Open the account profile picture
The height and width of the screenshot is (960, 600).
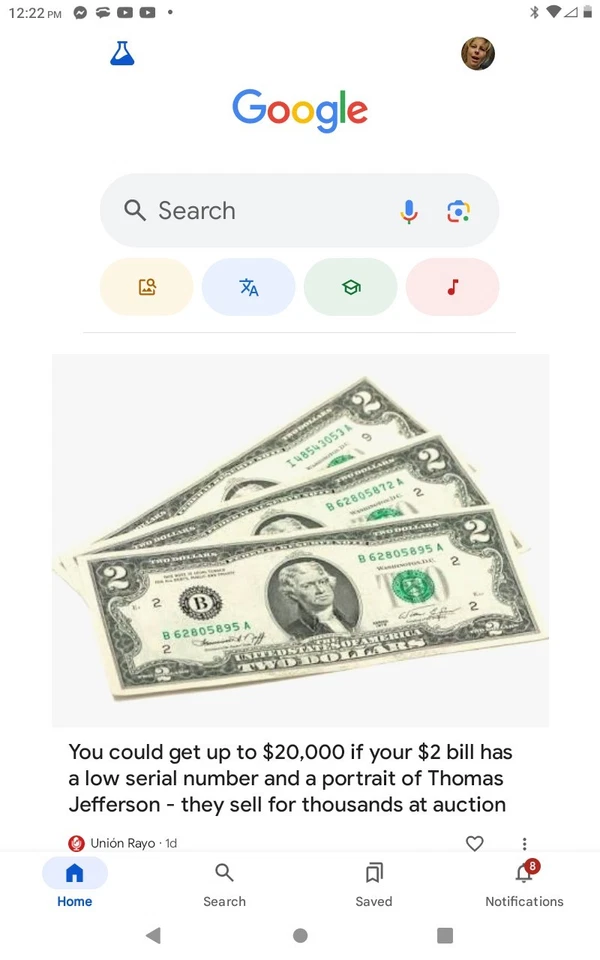(478, 54)
